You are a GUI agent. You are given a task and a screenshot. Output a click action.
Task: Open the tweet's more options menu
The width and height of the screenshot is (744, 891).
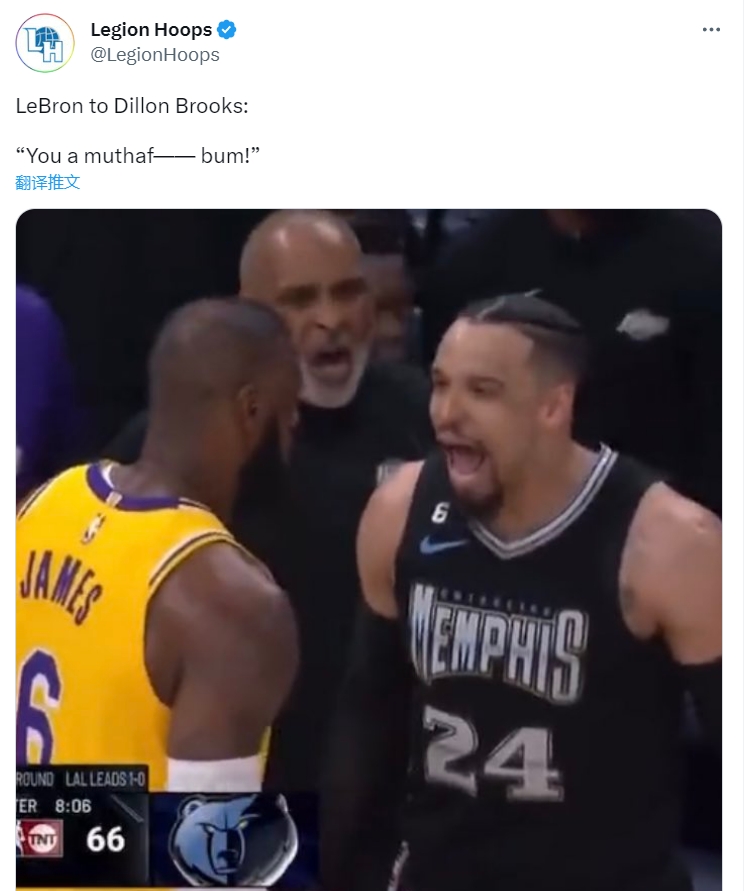711,30
